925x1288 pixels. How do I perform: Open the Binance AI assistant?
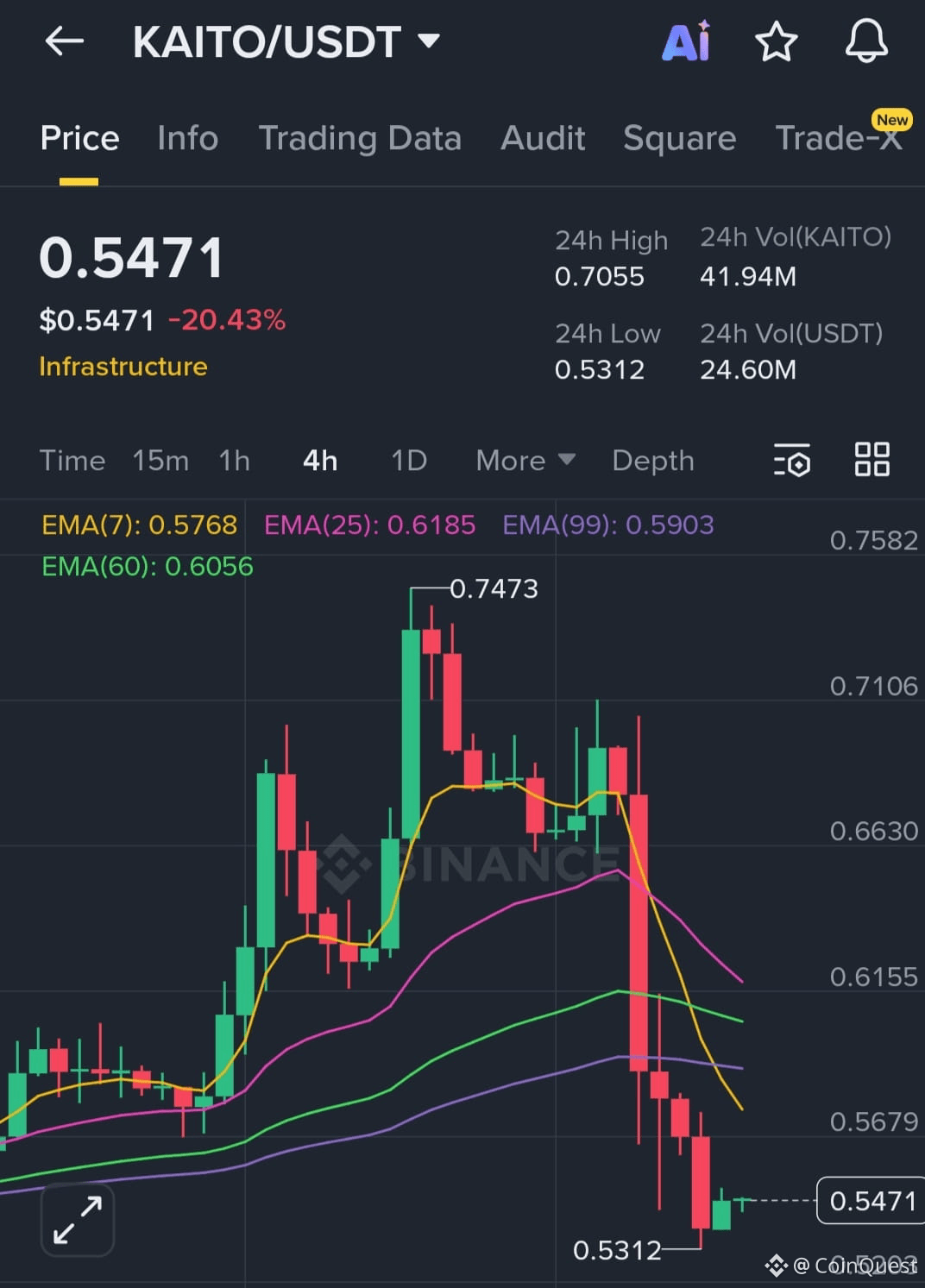[686, 41]
